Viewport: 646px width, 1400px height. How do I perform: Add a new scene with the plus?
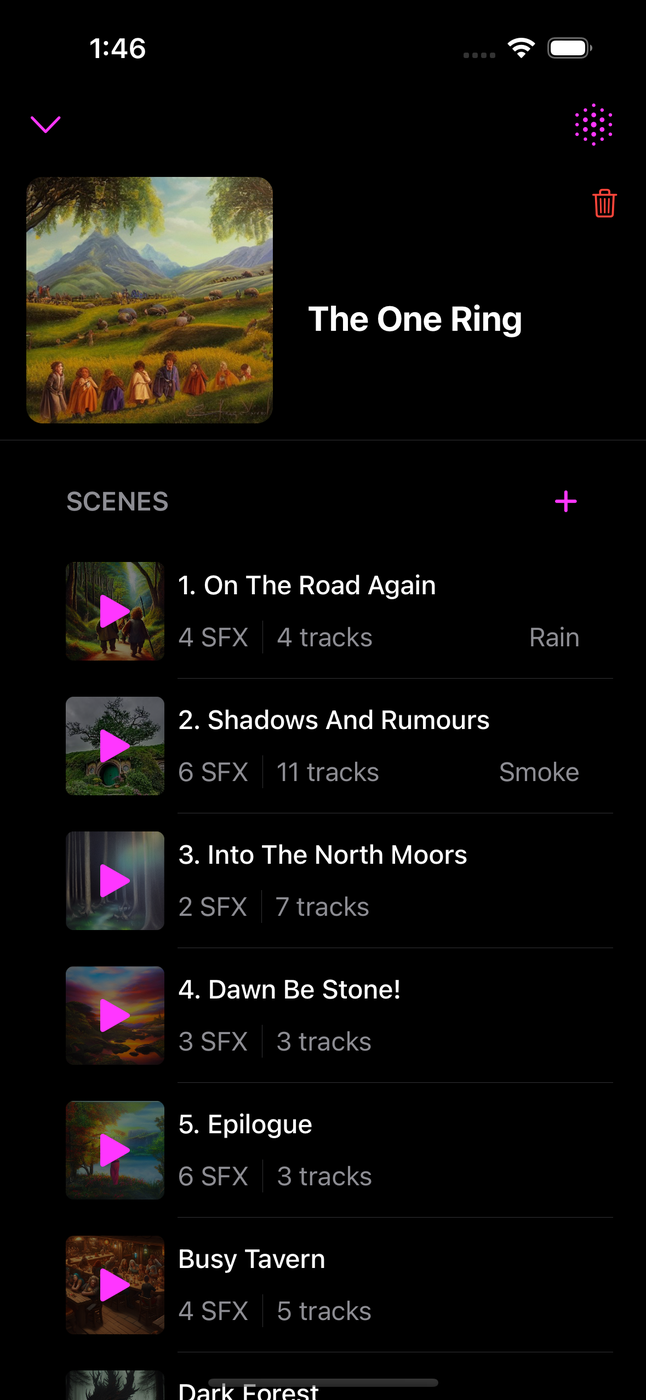[x=566, y=502]
